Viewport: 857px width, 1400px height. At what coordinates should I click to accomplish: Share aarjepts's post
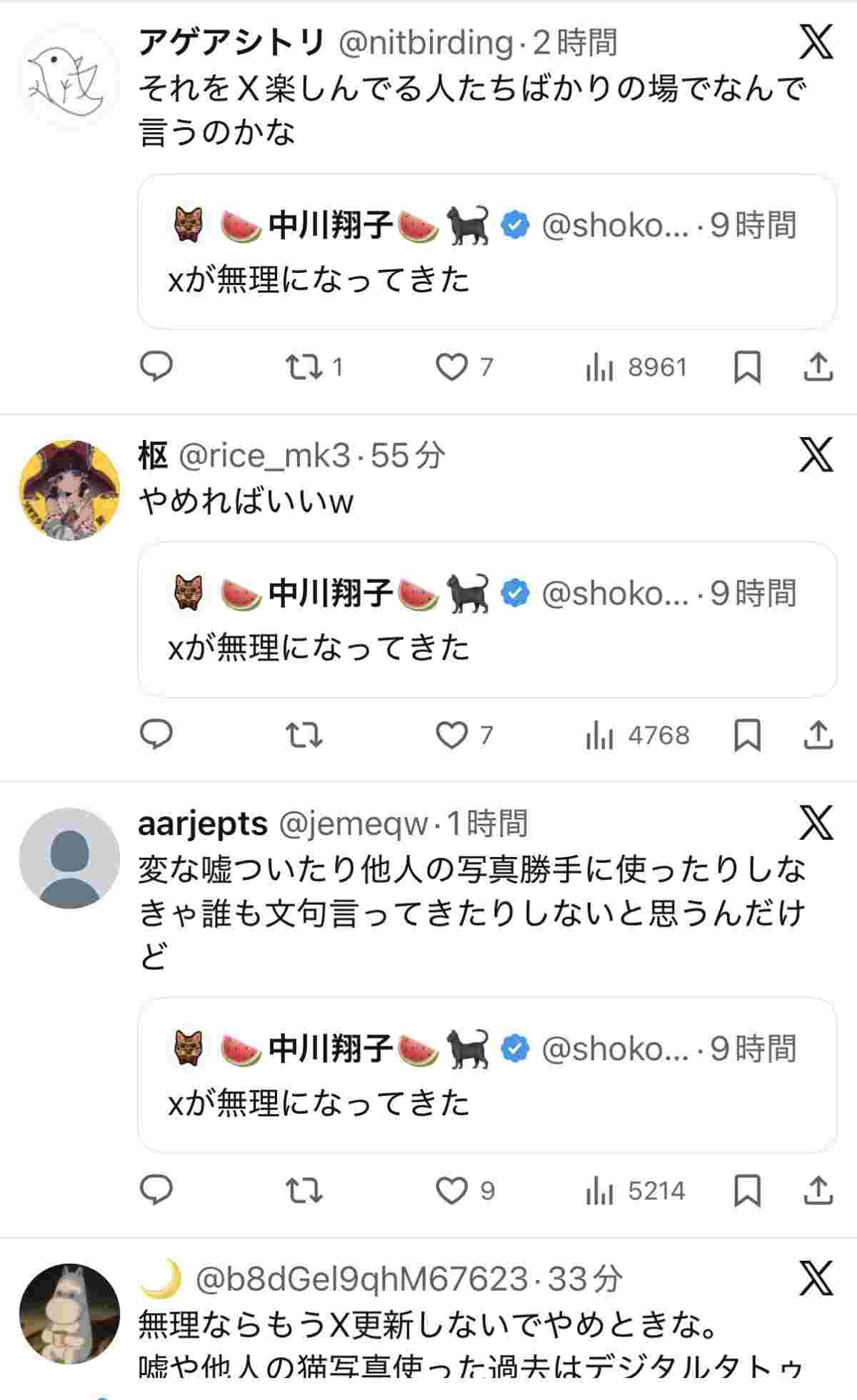pos(818,1191)
